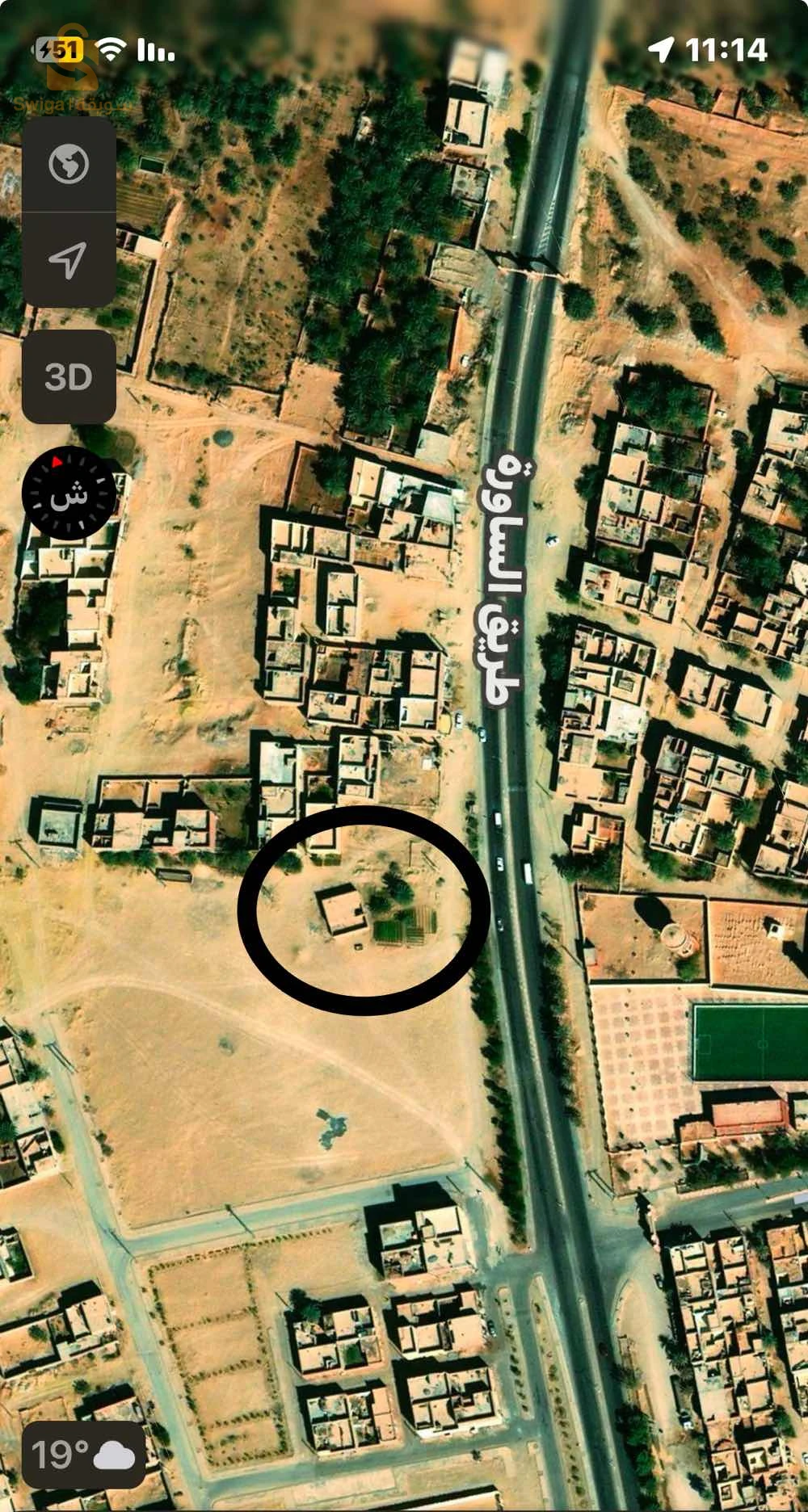Center the map on my location
808x1512 pixels.
69,260
